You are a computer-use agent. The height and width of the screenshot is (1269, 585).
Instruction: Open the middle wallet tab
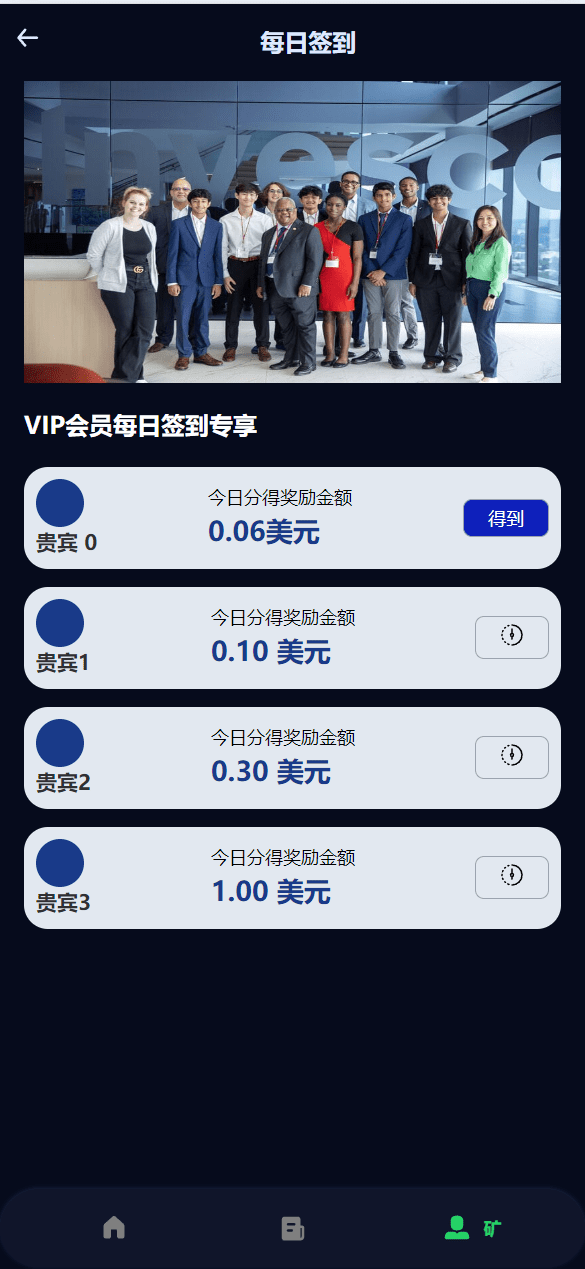[x=292, y=1228]
